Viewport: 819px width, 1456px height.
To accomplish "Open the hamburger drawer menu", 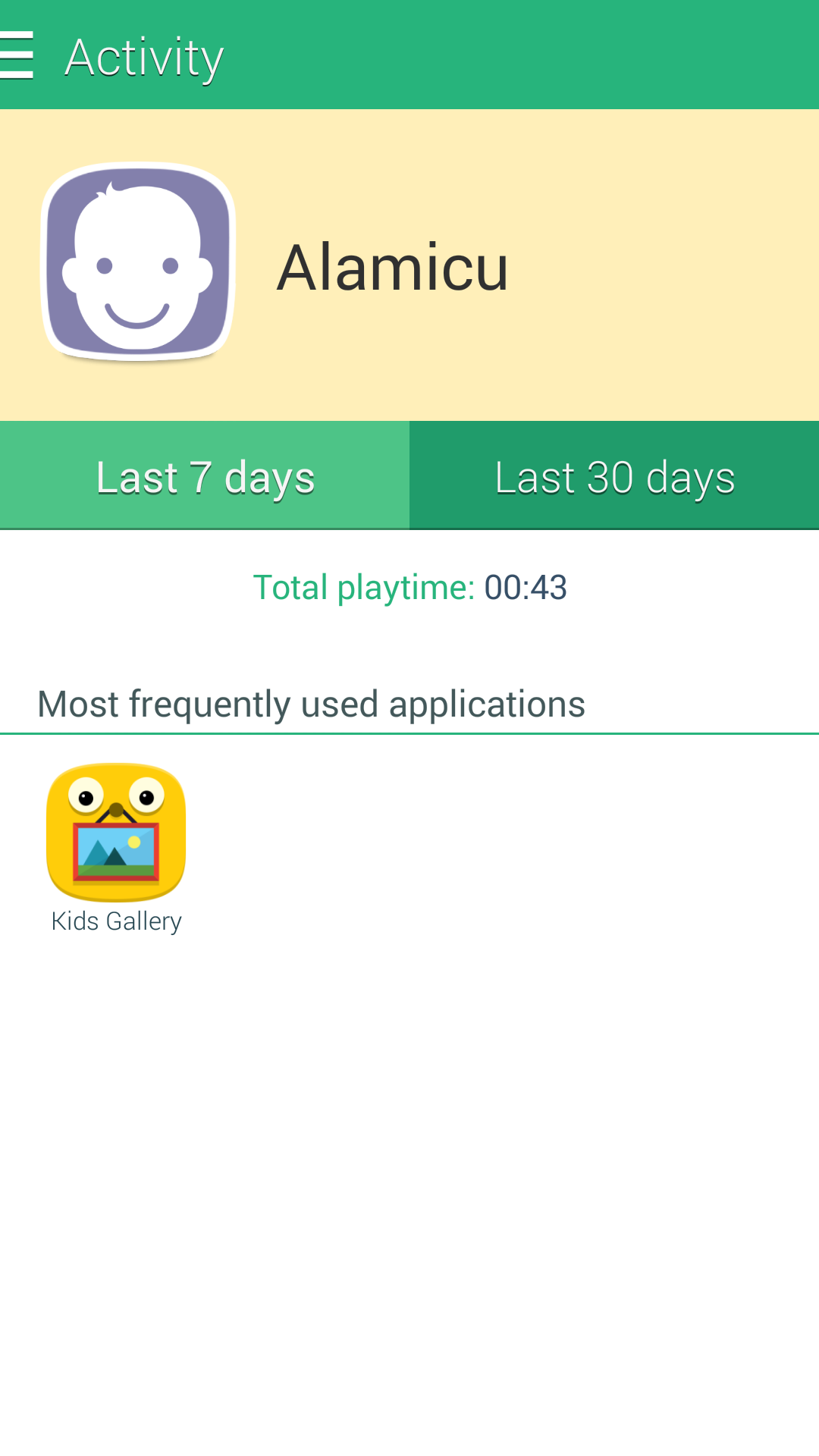I will (x=17, y=55).
